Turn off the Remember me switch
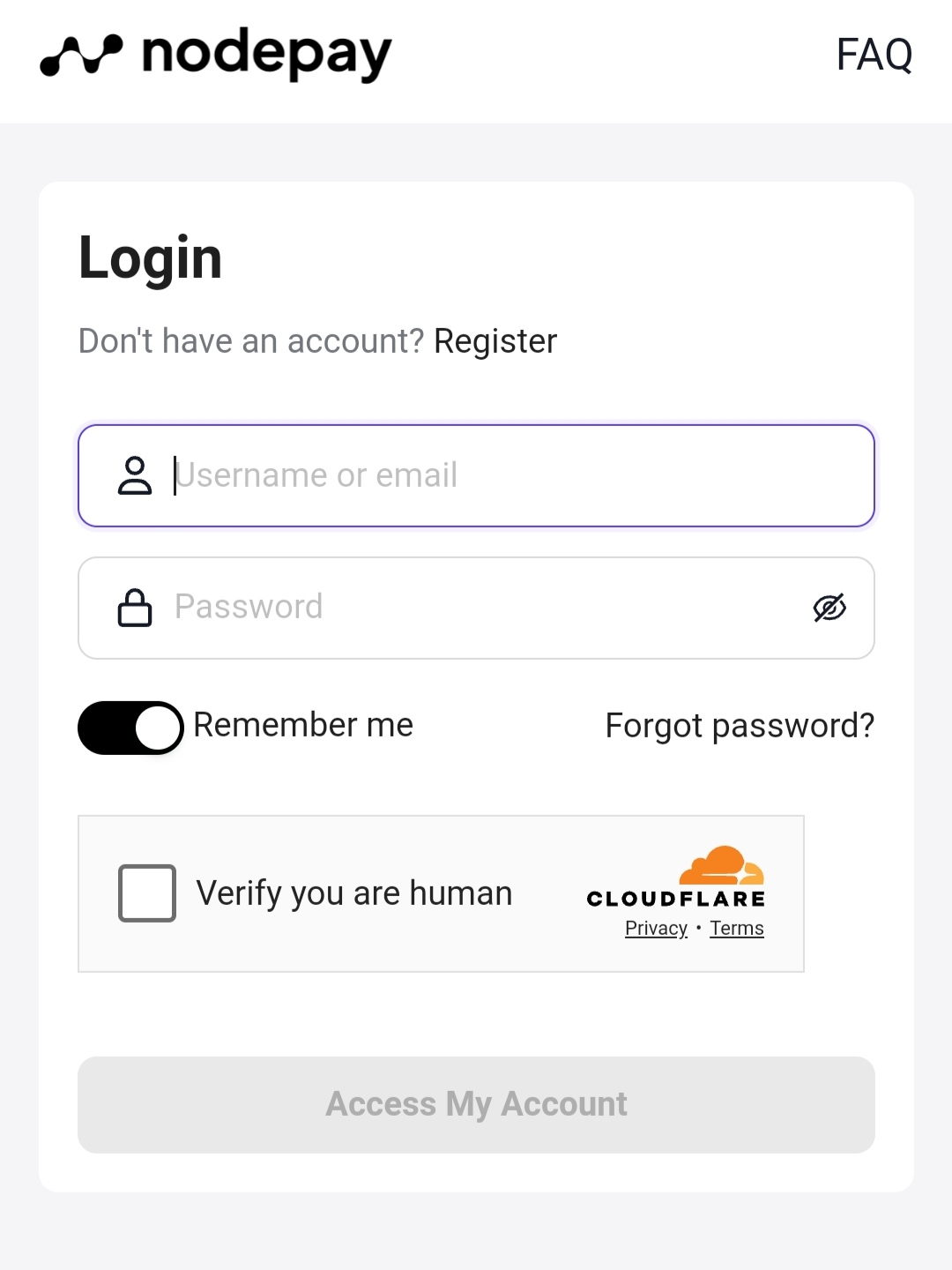This screenshot has width=952, height=1270. click(x=130, y=728)
